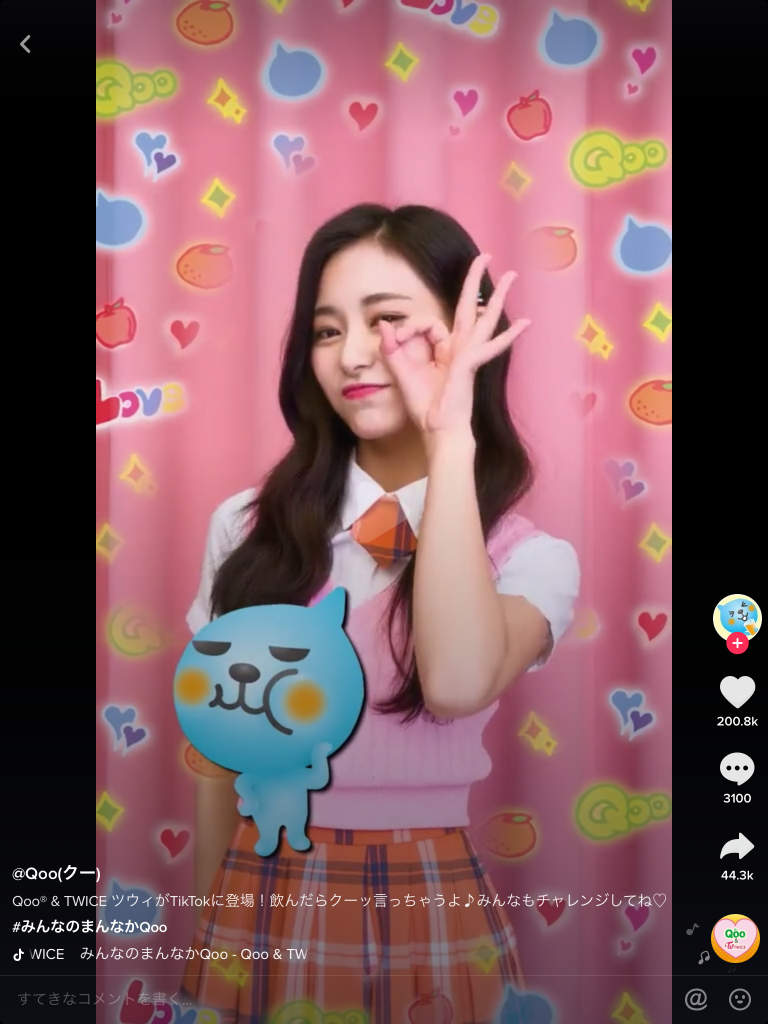Open the Qoo creator profile avatar

coord(737,616)
